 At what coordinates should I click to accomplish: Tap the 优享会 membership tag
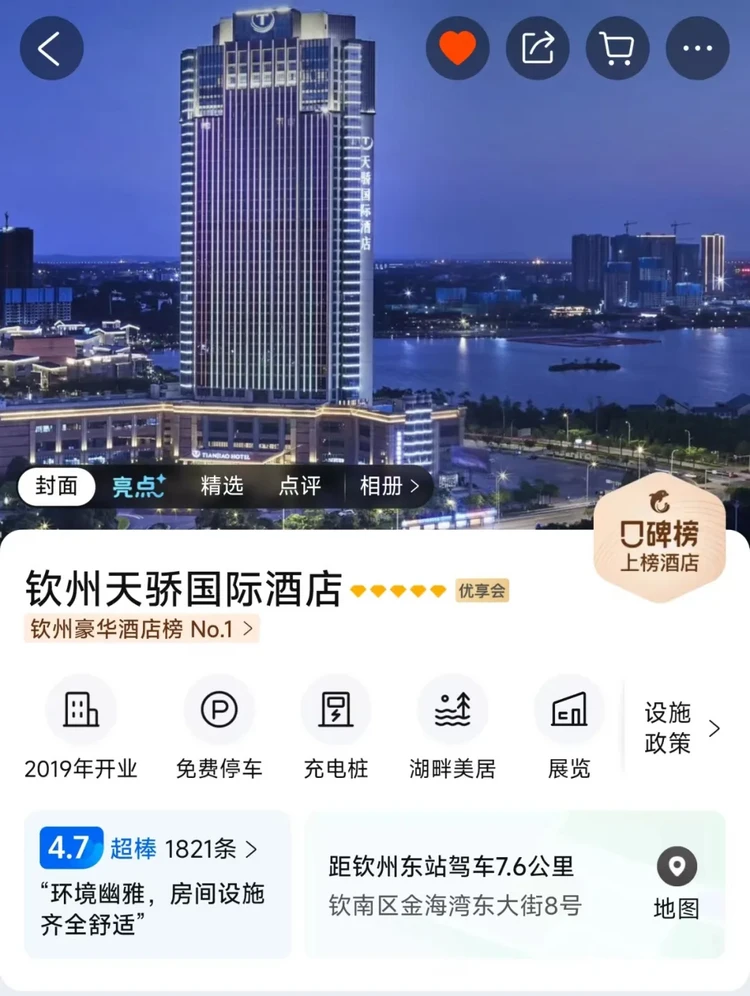click(x=482, y=591)
